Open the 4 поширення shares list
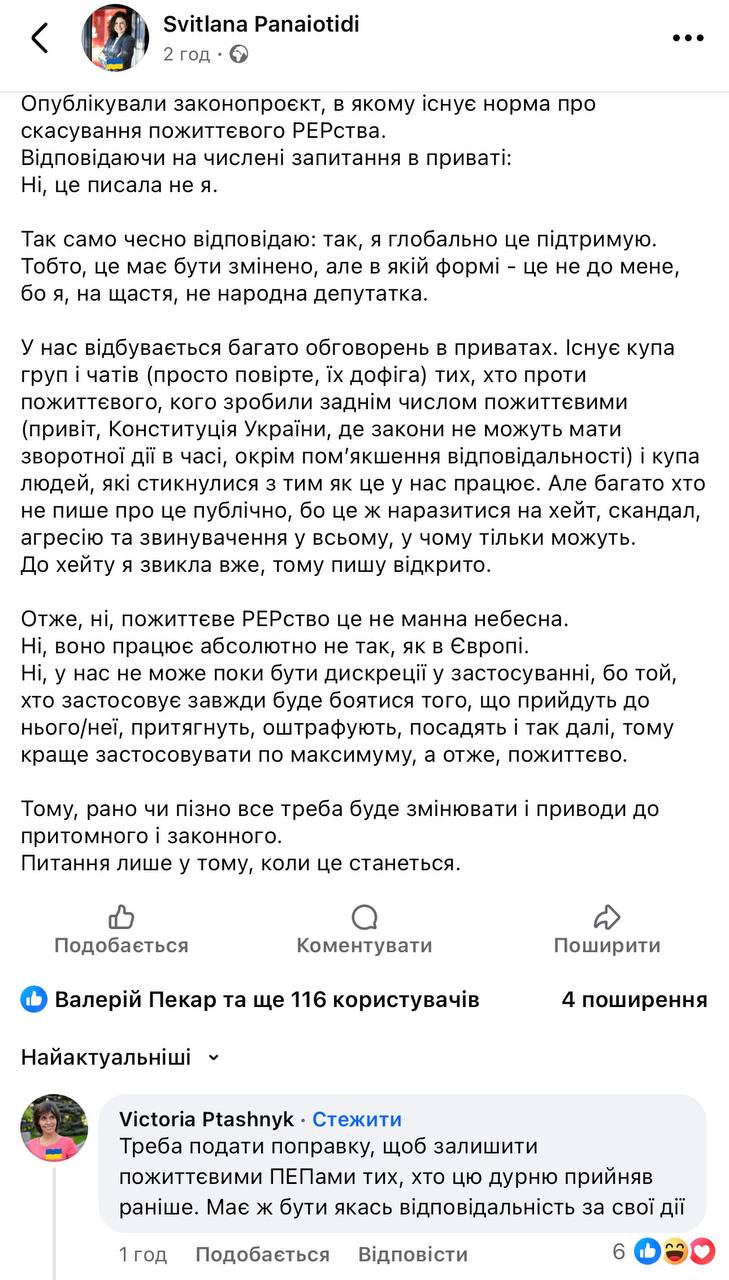This screenshot has height=1280, width=729. [634, 999]
